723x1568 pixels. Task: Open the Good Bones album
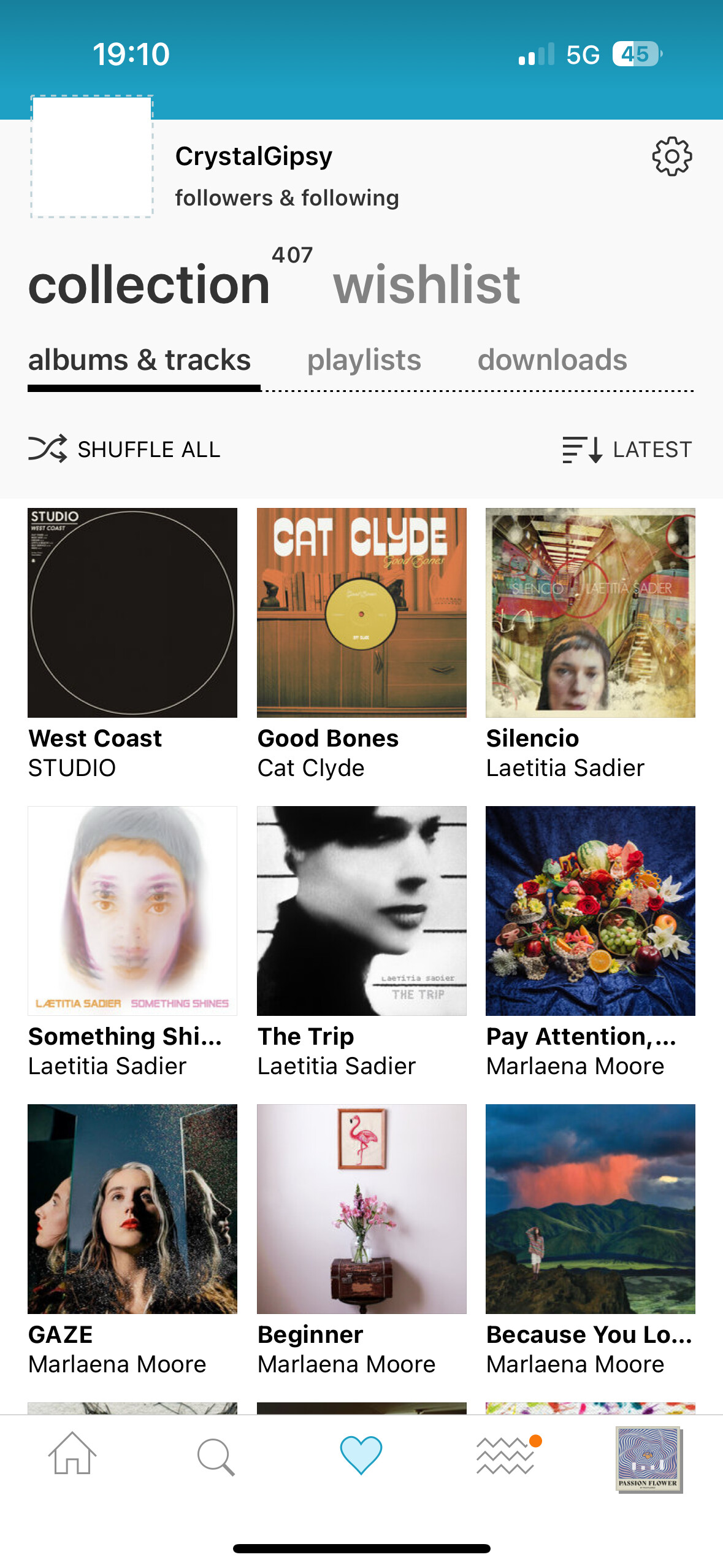[362, 644]
